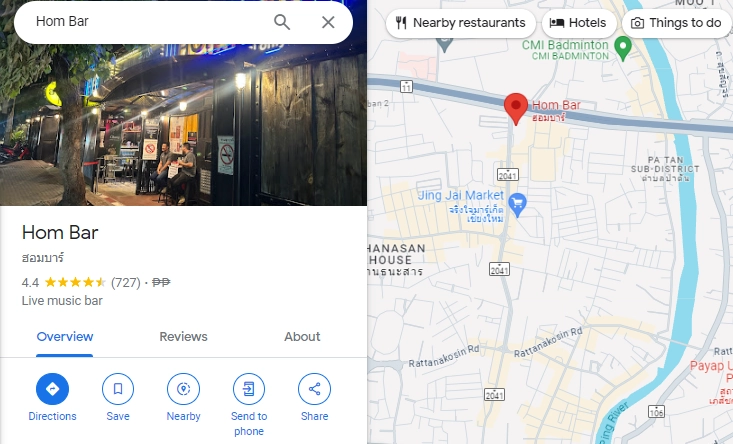Save Hom Bar to a list
The image size is (733, 444).
click(x=118, y=390)
